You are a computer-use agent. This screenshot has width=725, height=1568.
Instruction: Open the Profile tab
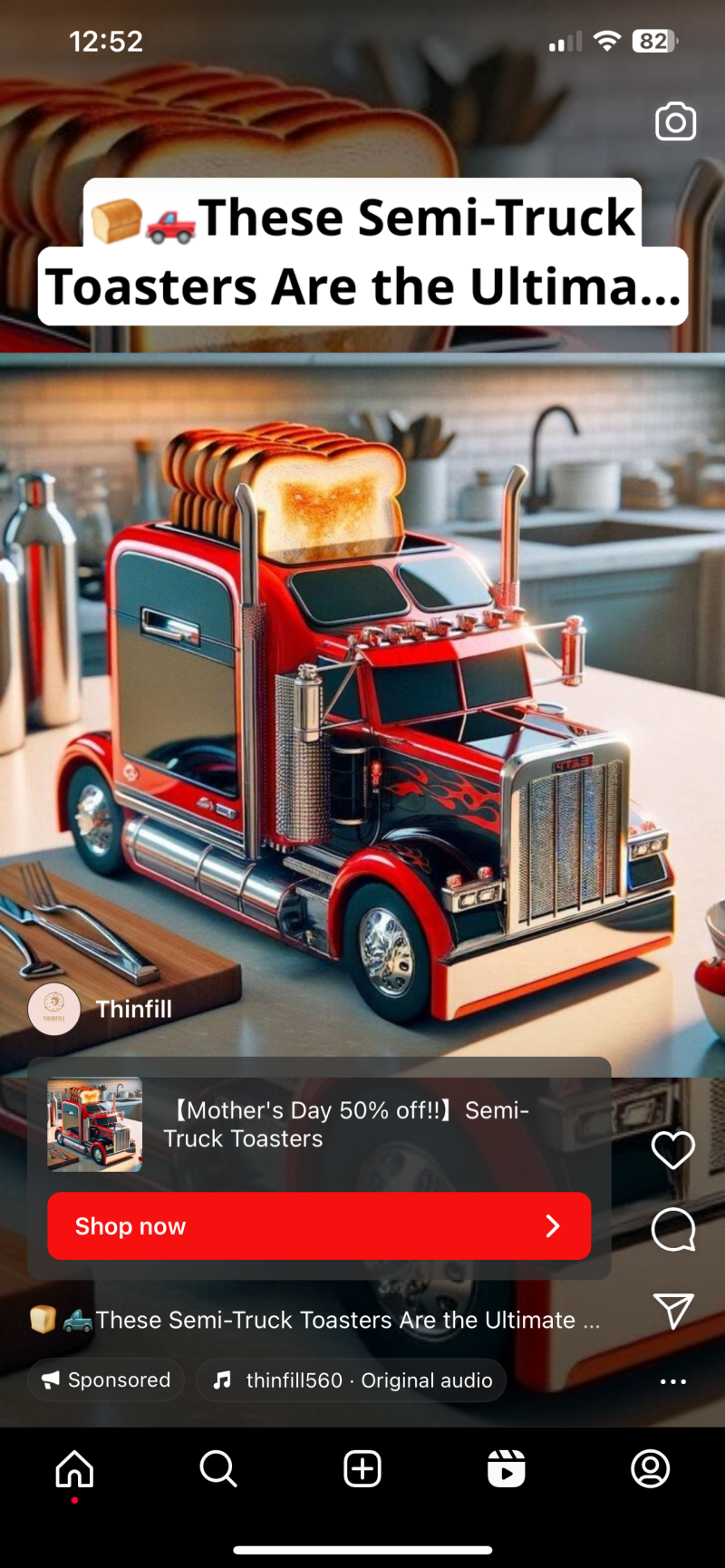(650, 1468)
